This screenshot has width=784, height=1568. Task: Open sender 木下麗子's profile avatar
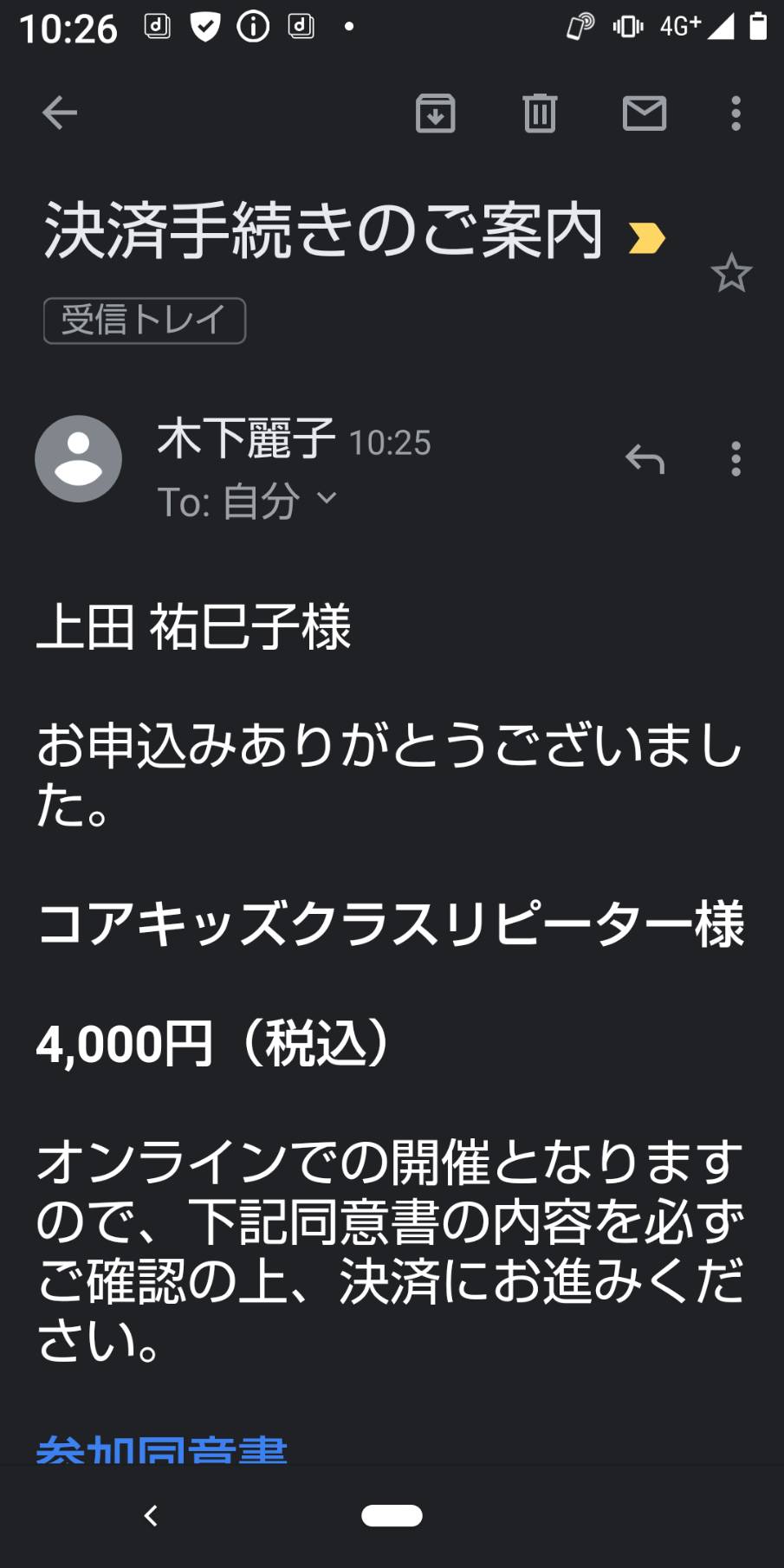pyautogui.click(x=78, y=458)
